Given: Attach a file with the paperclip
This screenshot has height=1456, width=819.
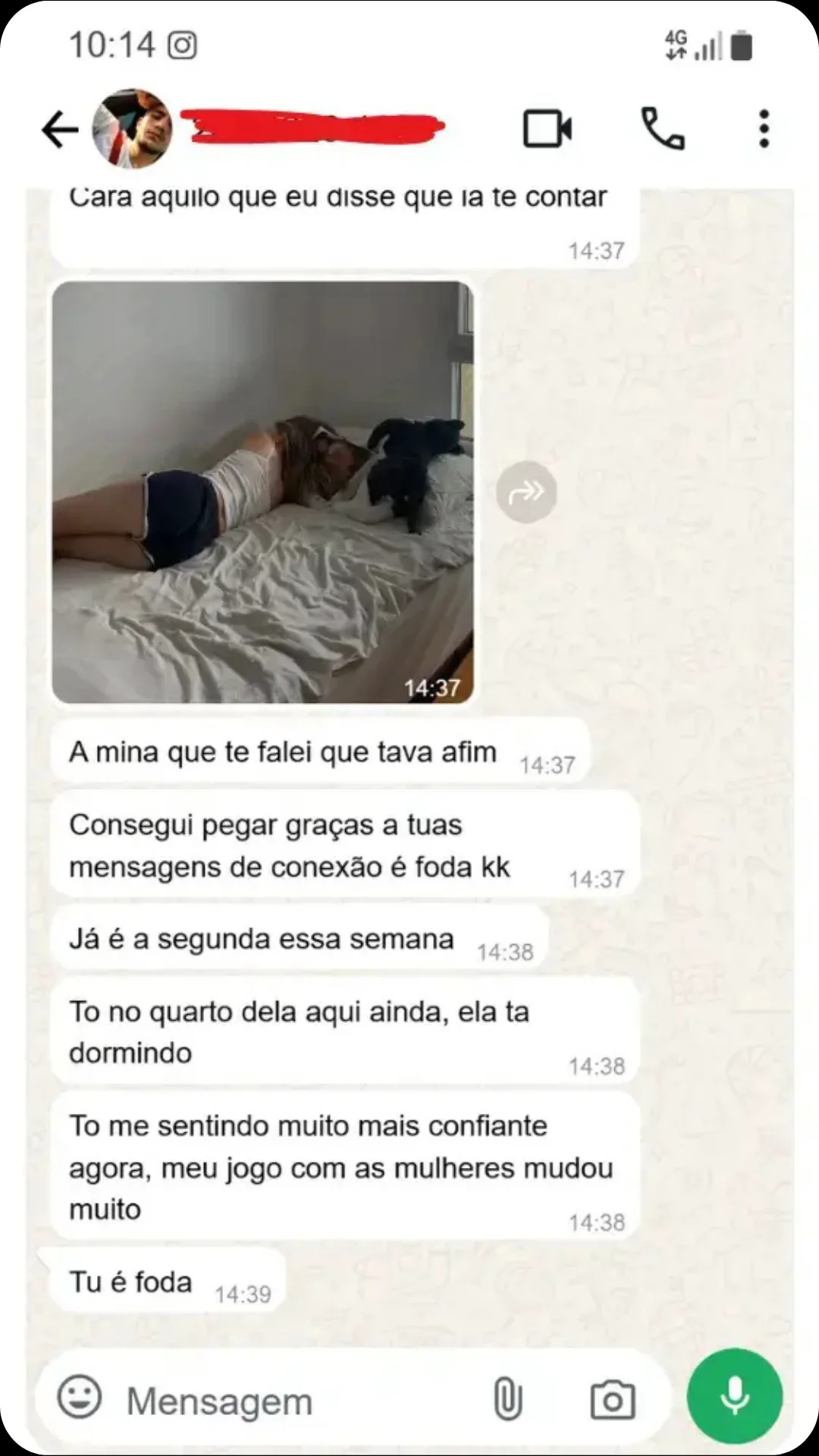Looking at the screenshot, I should tap(507, 1399).
